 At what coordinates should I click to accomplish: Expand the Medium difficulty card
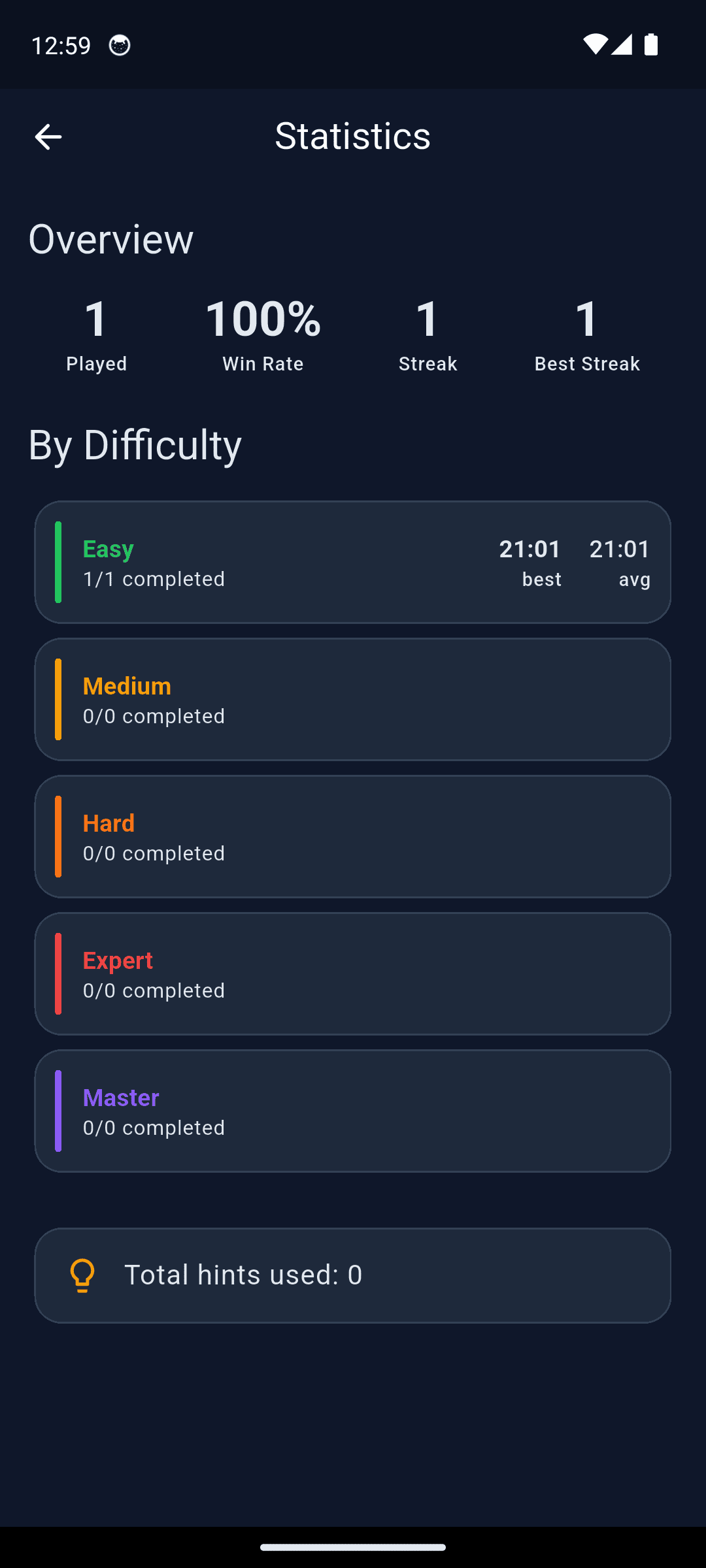[353, 698]
